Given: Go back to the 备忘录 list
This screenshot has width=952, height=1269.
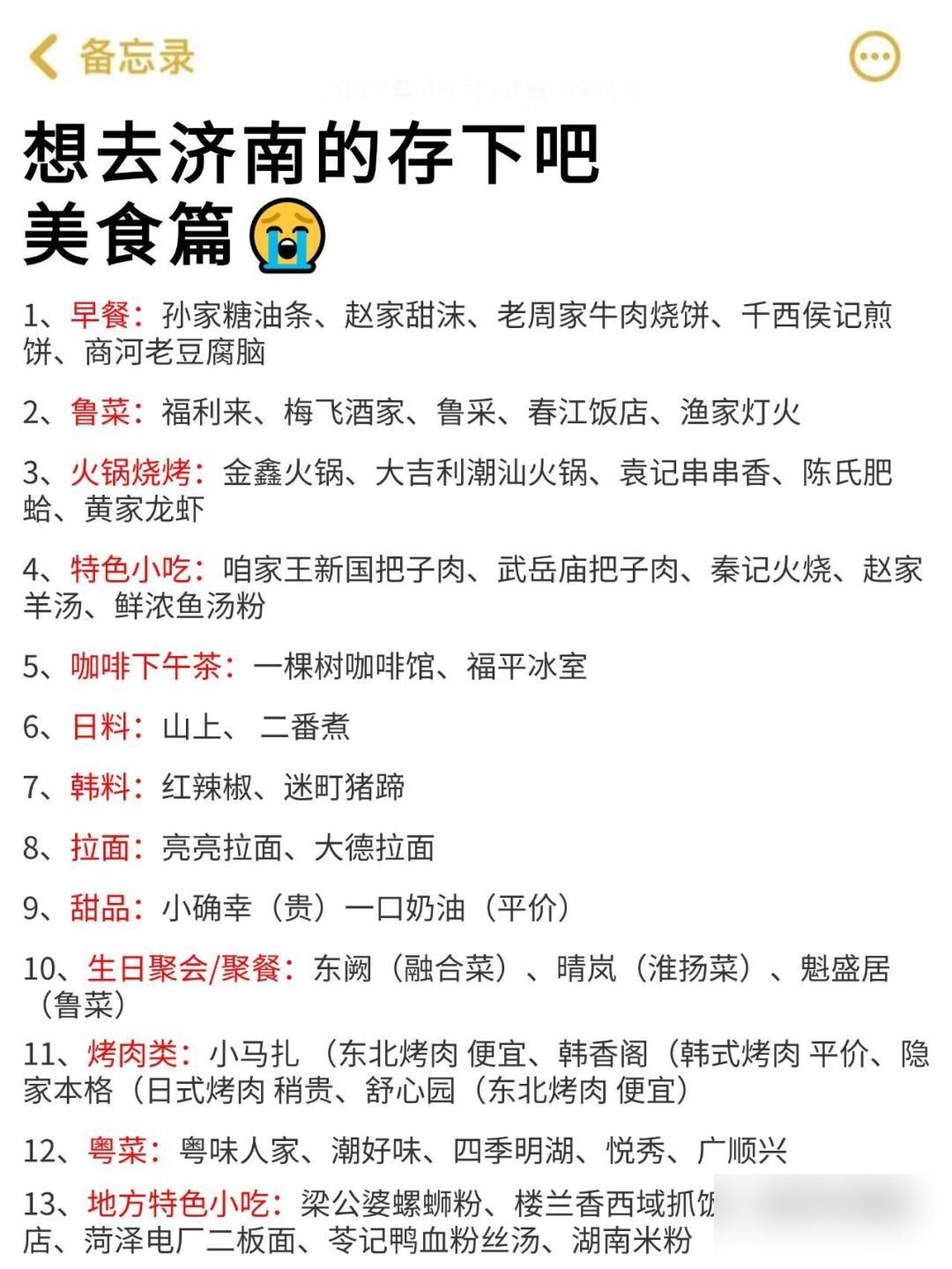Looking at the screenshot, I should click(110, 57).
